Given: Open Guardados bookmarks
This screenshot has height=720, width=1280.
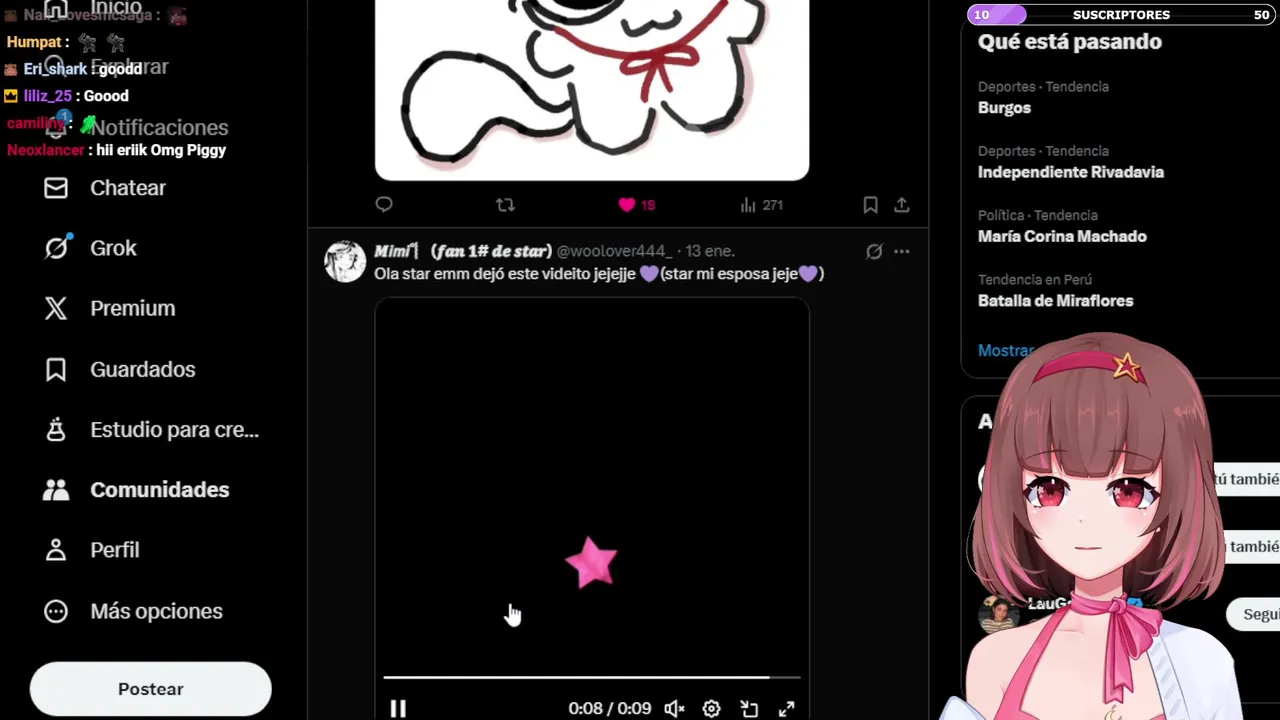Looking at the screenshot, I should click(142, 369).
